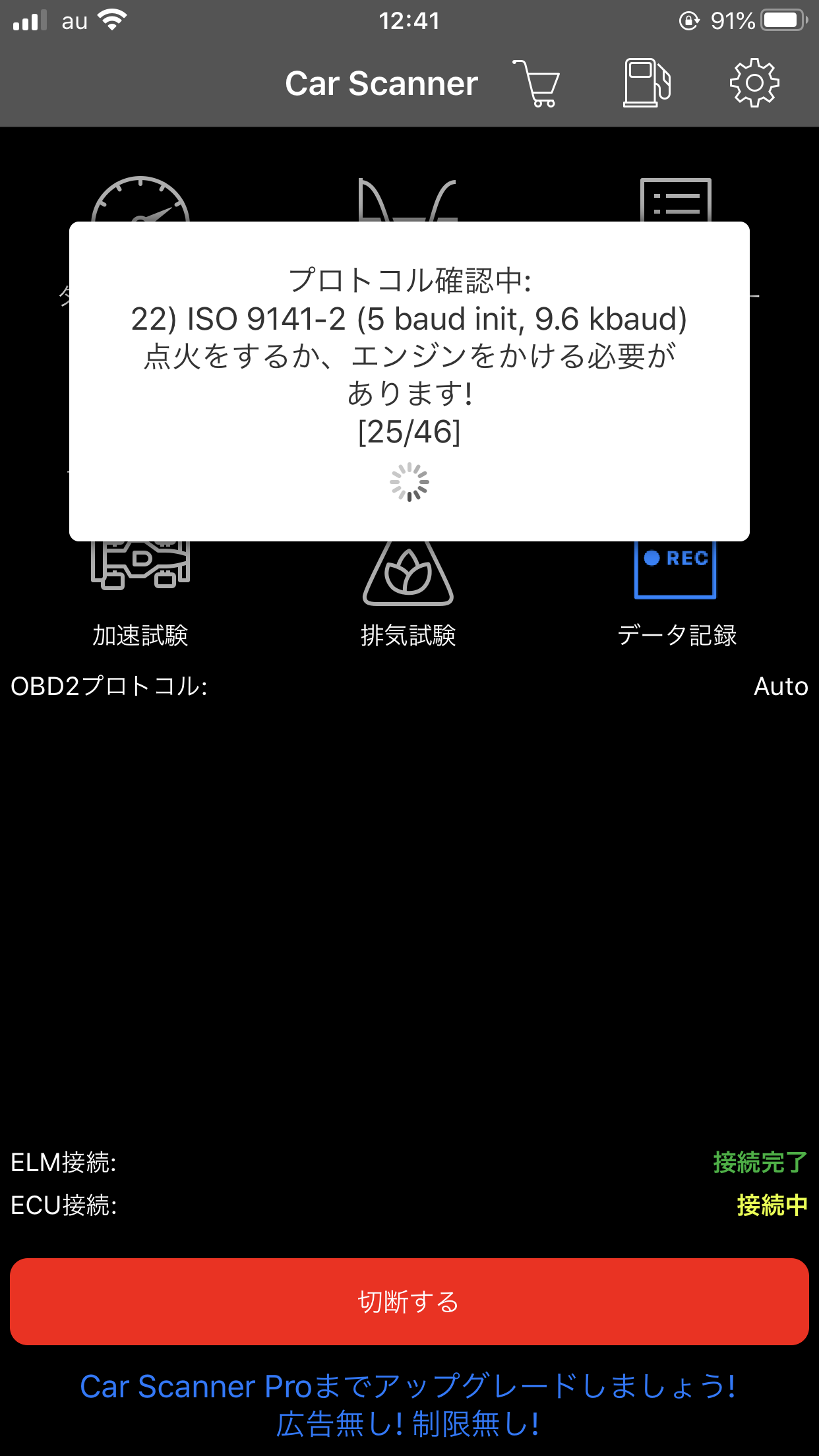Tap the red 切断する disconnect button

tap(409, 1302)
